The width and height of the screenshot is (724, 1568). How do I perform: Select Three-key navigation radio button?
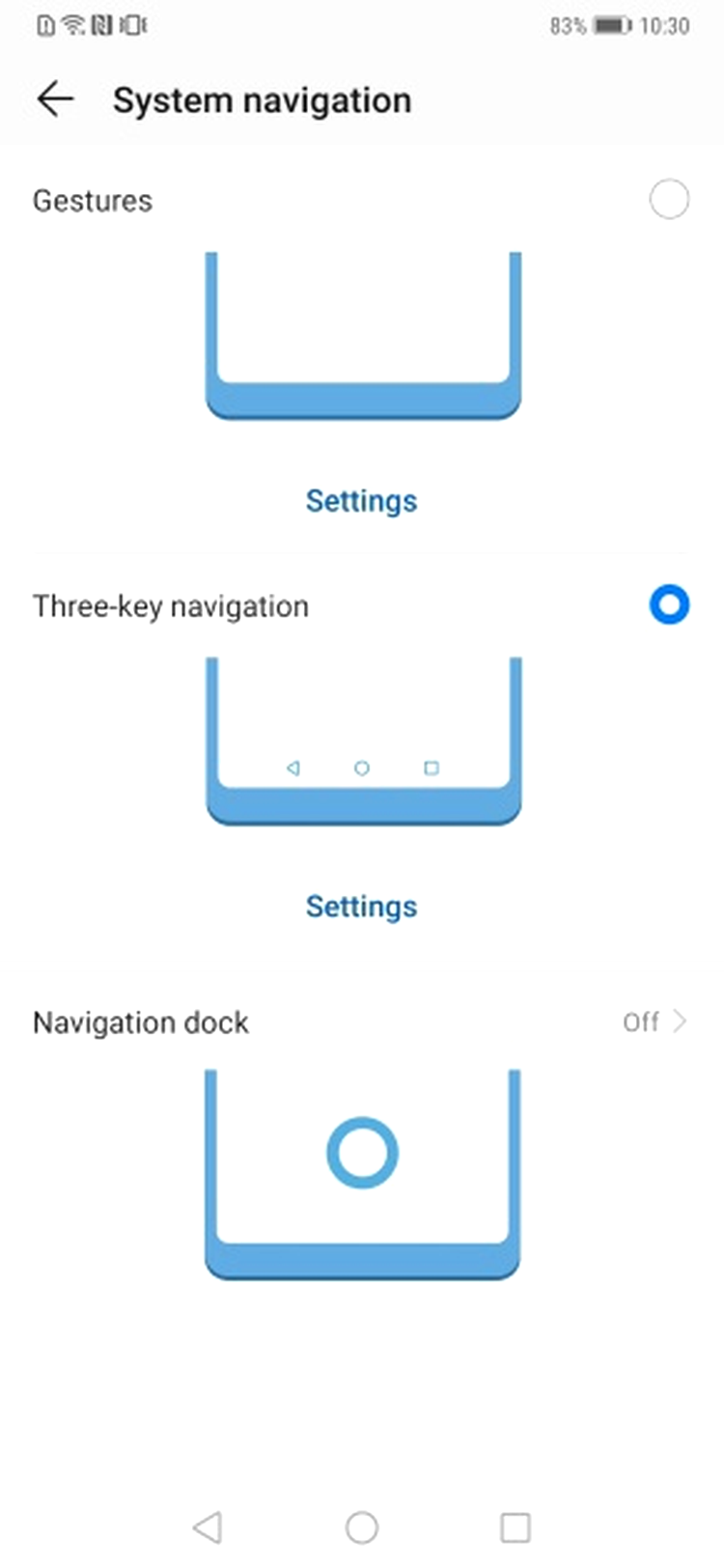click(x=669, y=605)
